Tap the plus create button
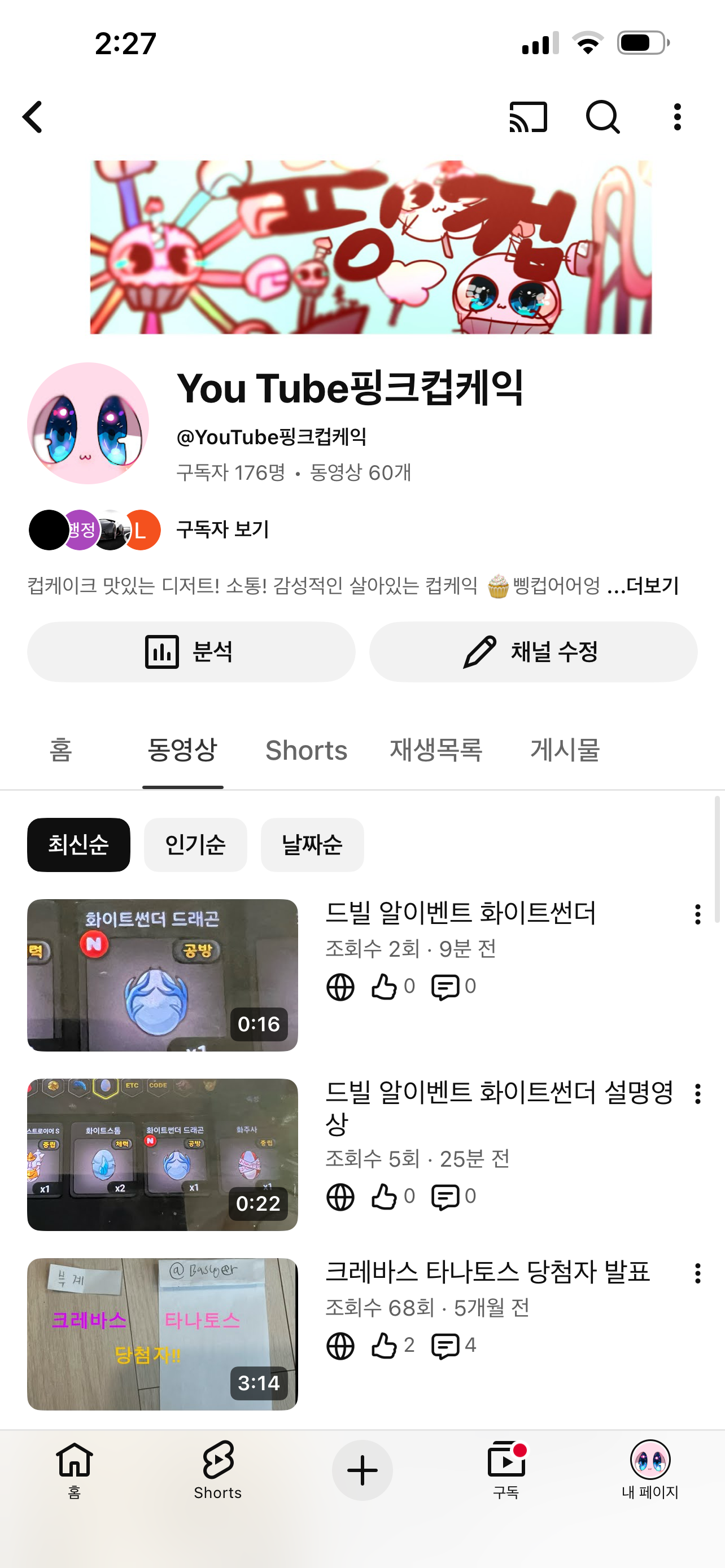 362,1470
